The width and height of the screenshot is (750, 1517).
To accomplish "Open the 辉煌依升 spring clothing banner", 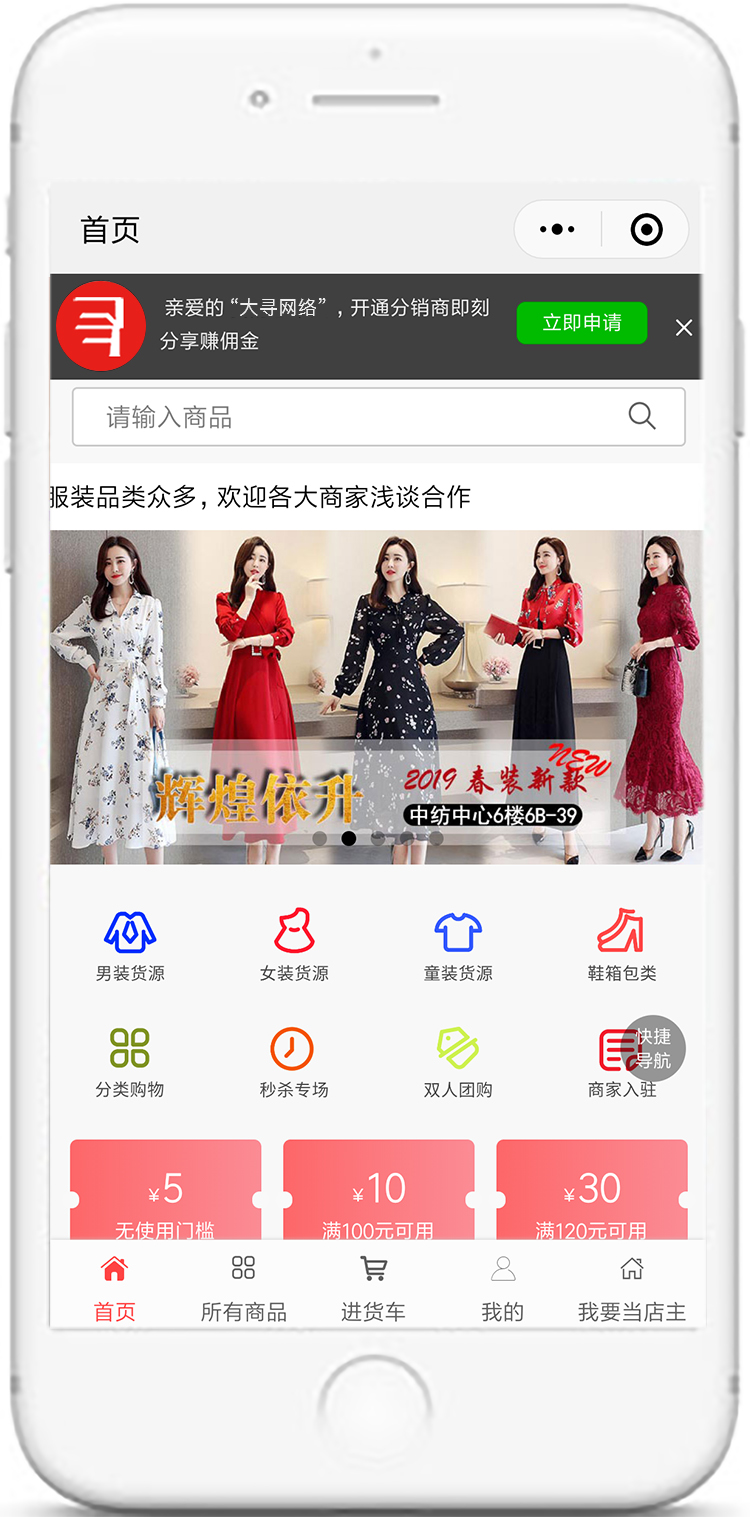I will click(376, 697).
